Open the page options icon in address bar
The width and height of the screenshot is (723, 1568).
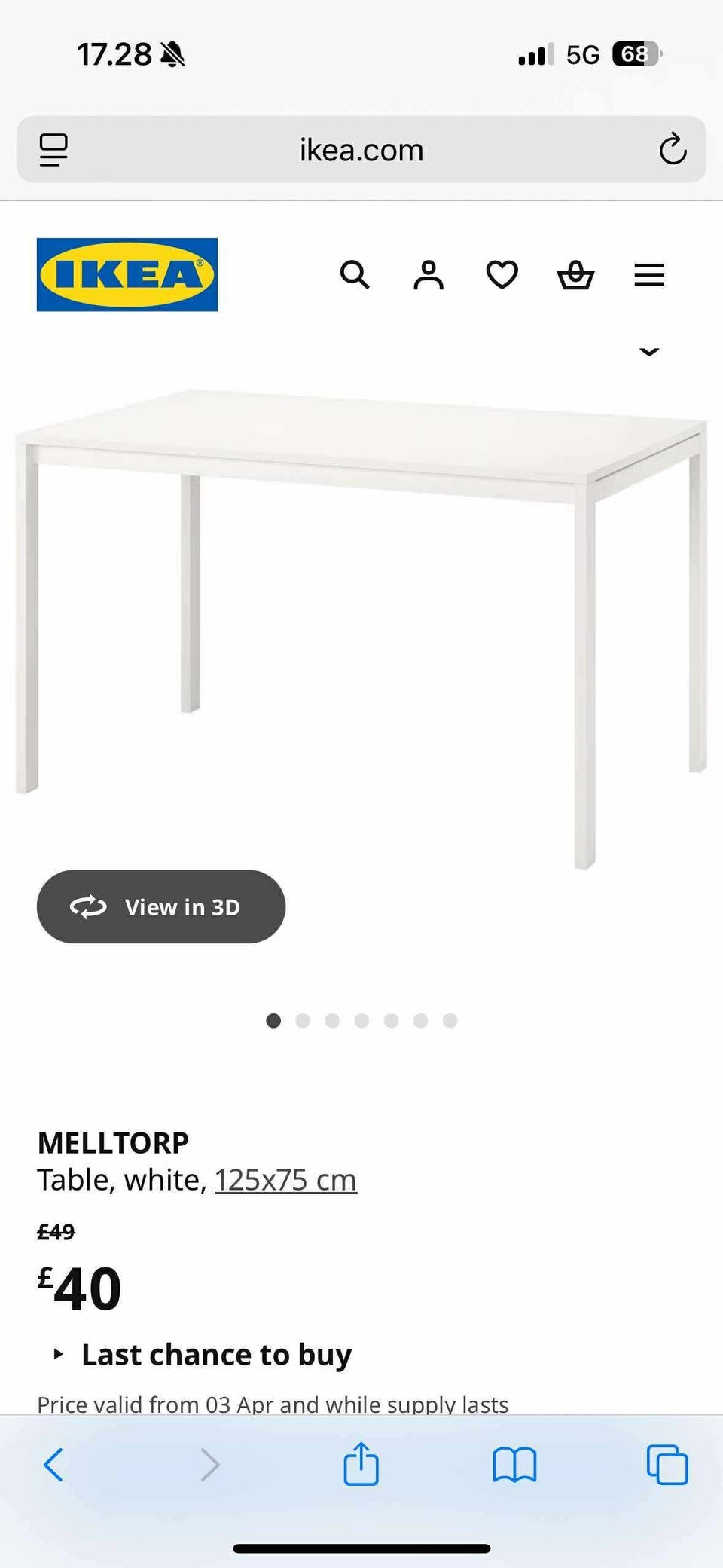click(x=52, y=149)
